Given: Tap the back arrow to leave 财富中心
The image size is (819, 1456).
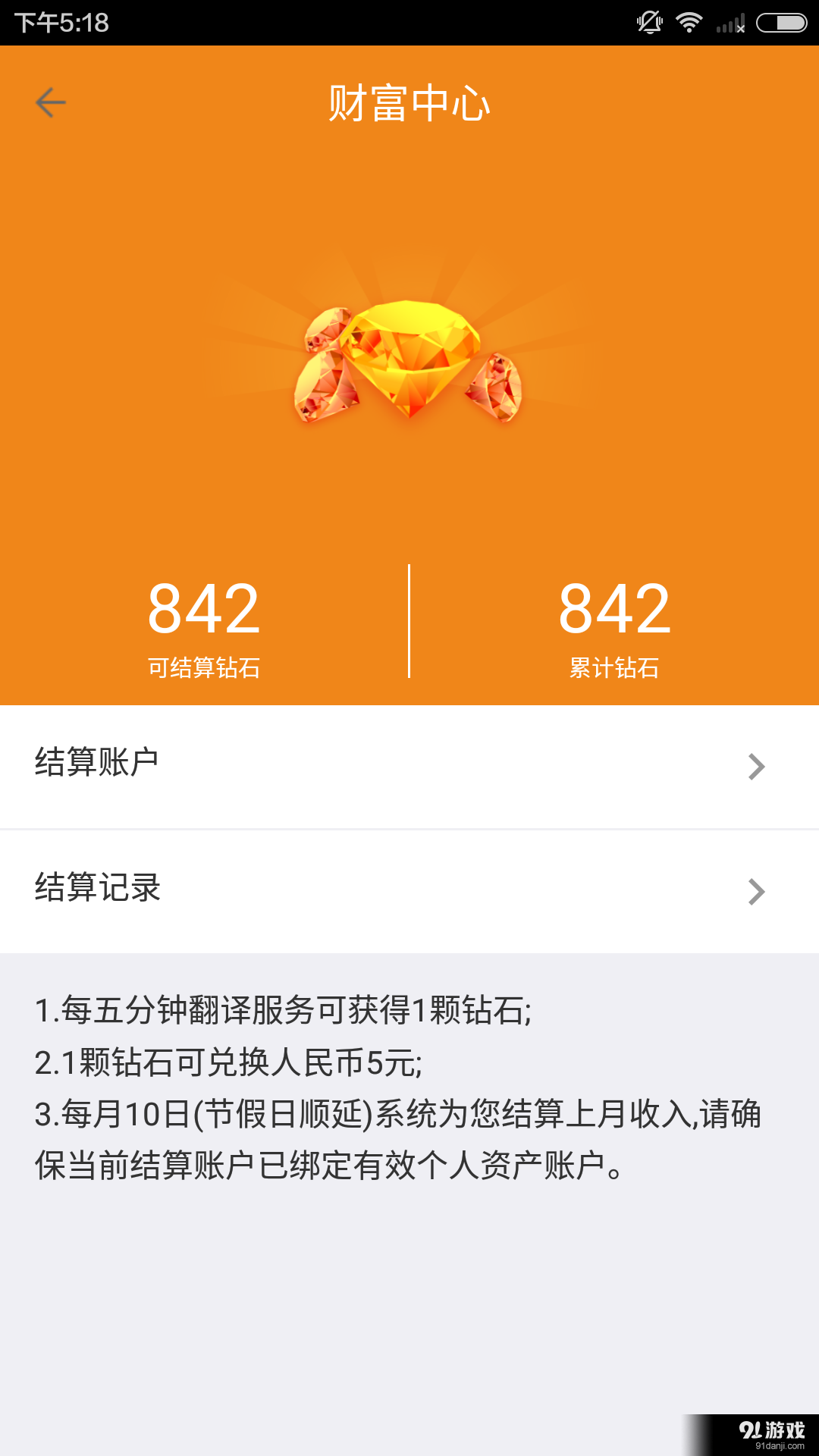Looking at the screenshot, I should pyautogui.click(x=50, y=102).
